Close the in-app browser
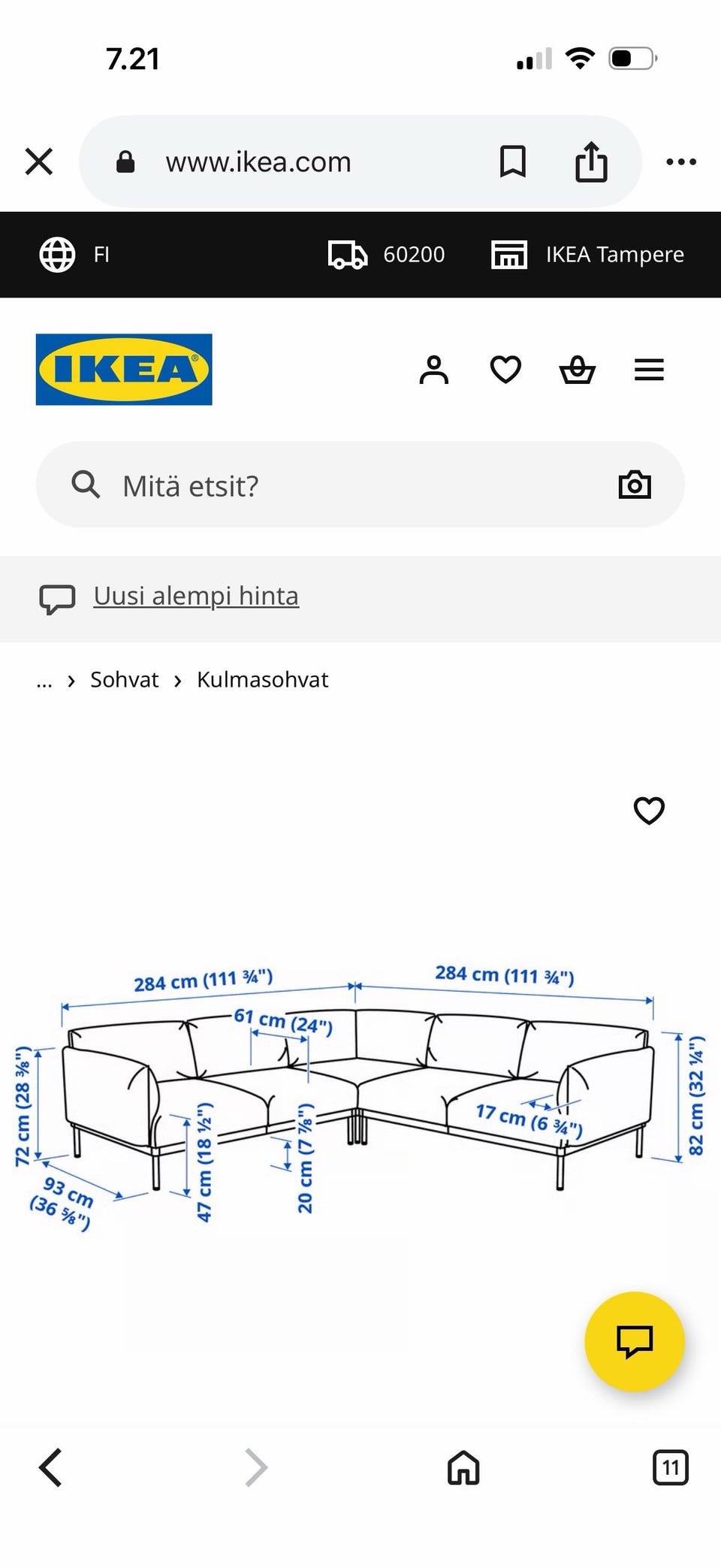The width and height of the screenshot is (721, 1568). click(x=39, y=162)
